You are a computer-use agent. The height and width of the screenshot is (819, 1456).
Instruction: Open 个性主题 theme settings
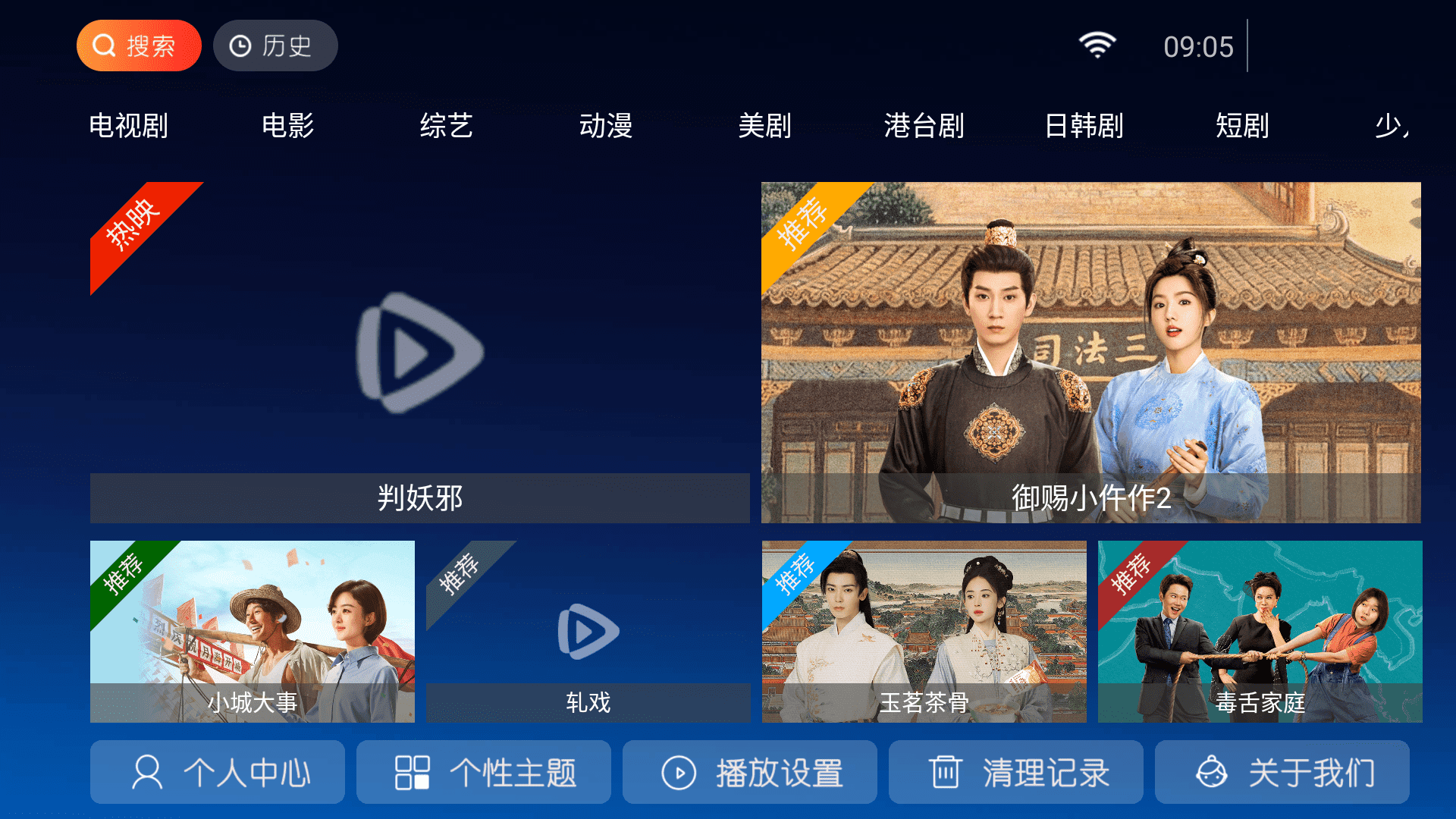[x=483, y=772]
